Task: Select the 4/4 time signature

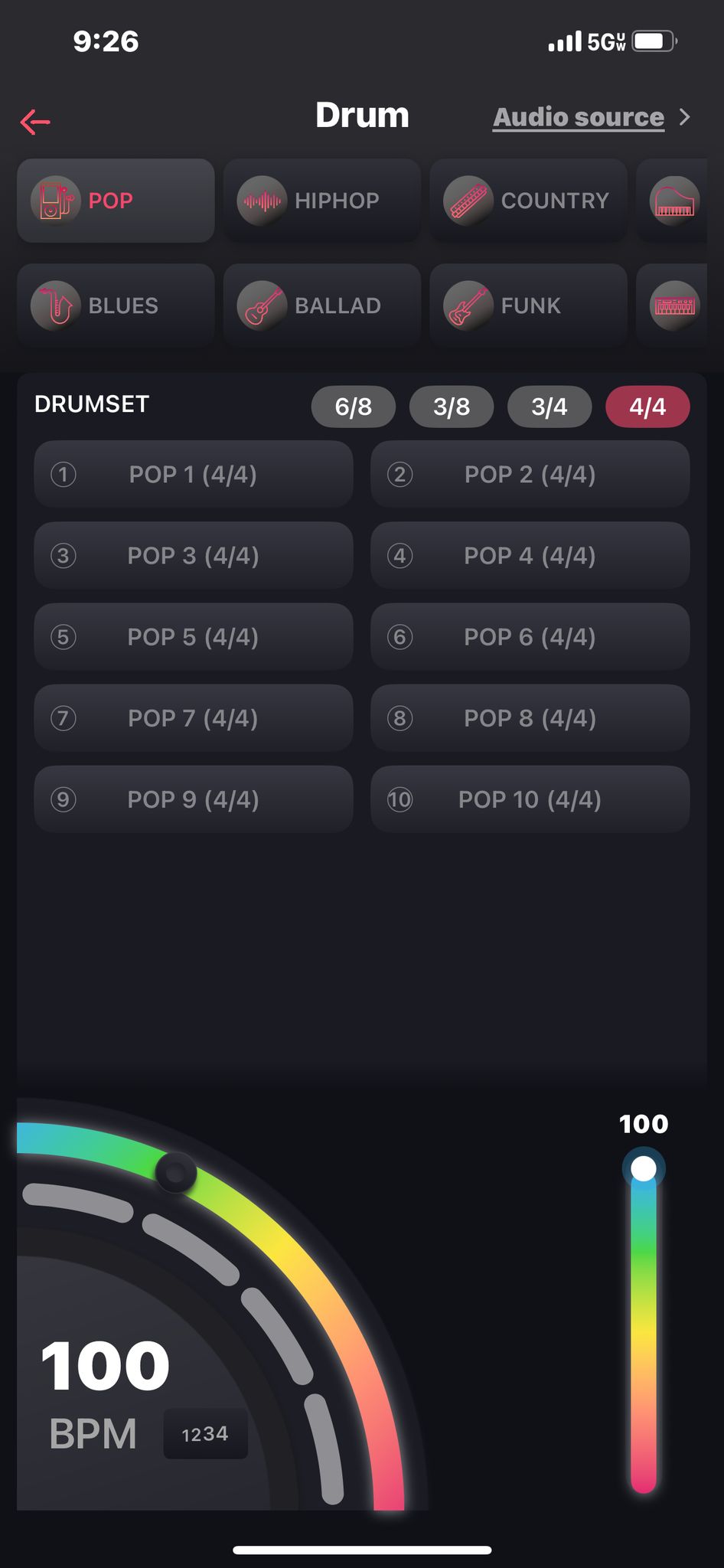Action: (x=647, y=407)
